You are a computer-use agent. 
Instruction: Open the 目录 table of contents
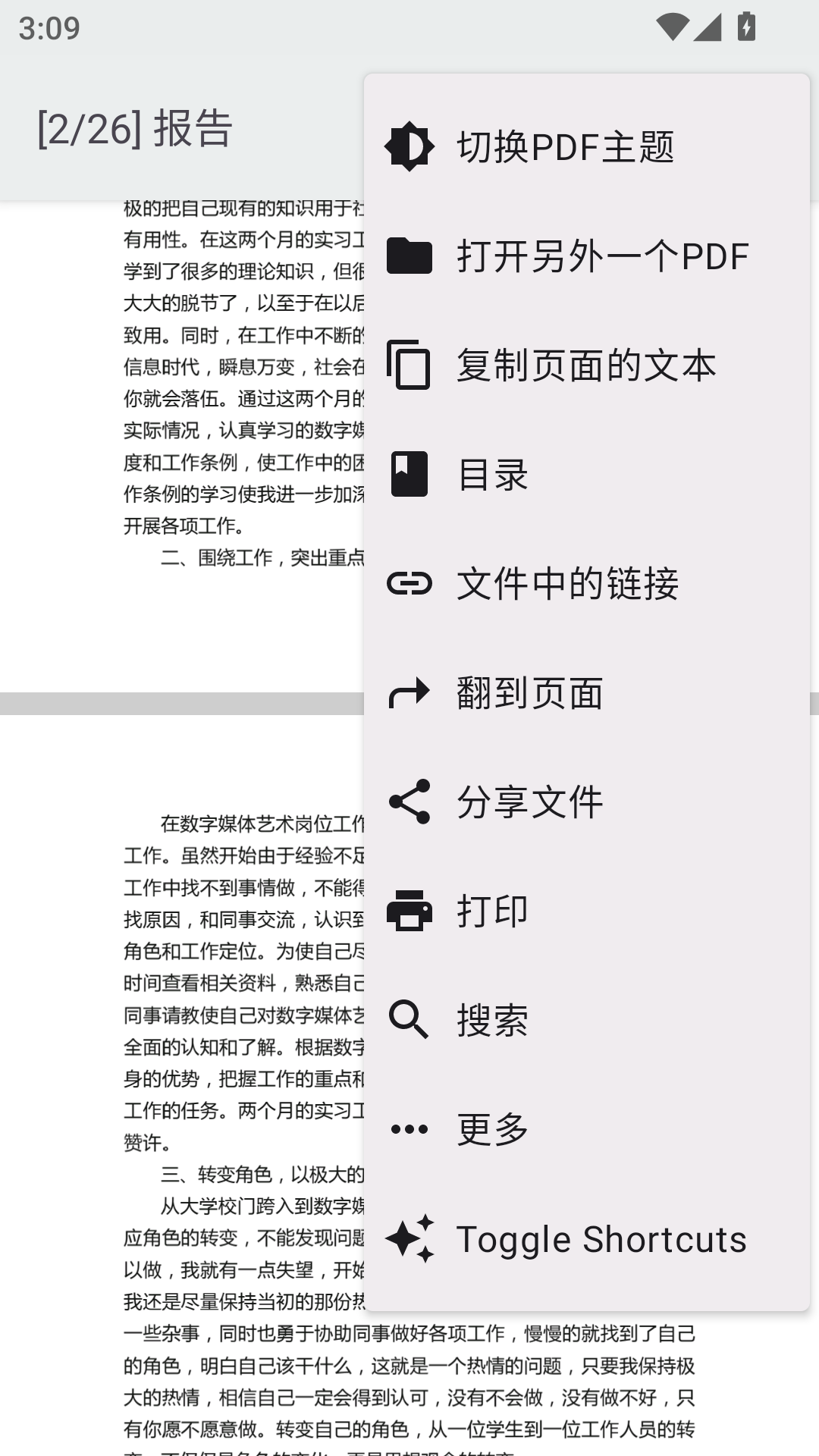click(x=587, y=474)
